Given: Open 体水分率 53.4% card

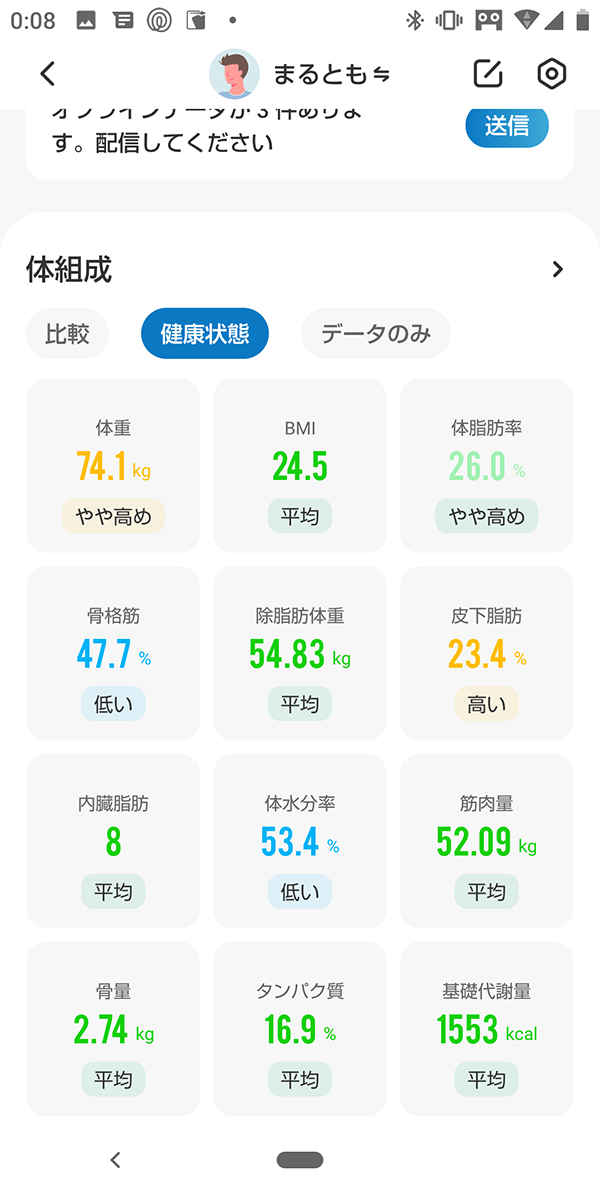Looking at the screenshot, I should point(300,842).
